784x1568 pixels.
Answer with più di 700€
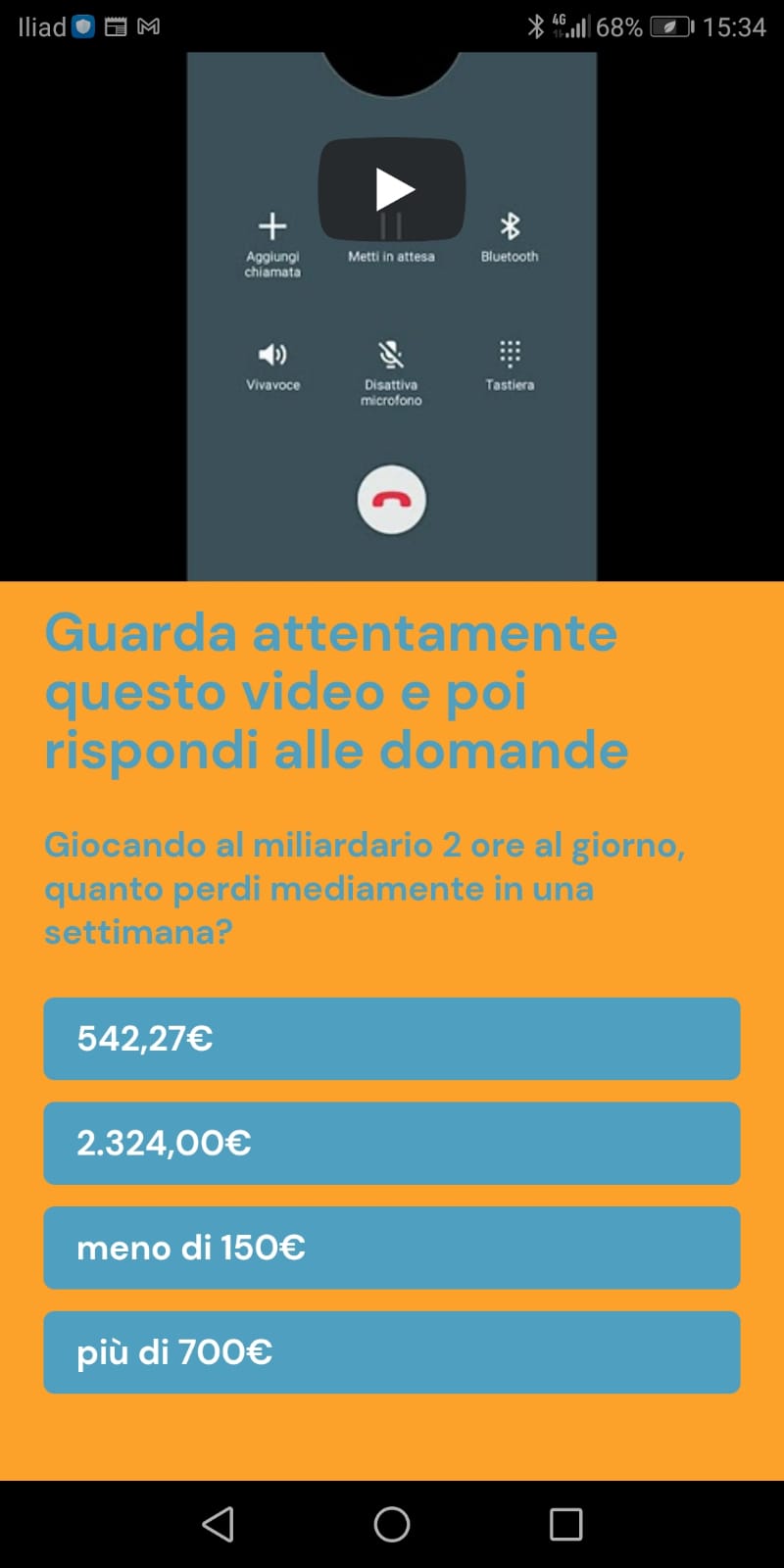click(391, 1352)
